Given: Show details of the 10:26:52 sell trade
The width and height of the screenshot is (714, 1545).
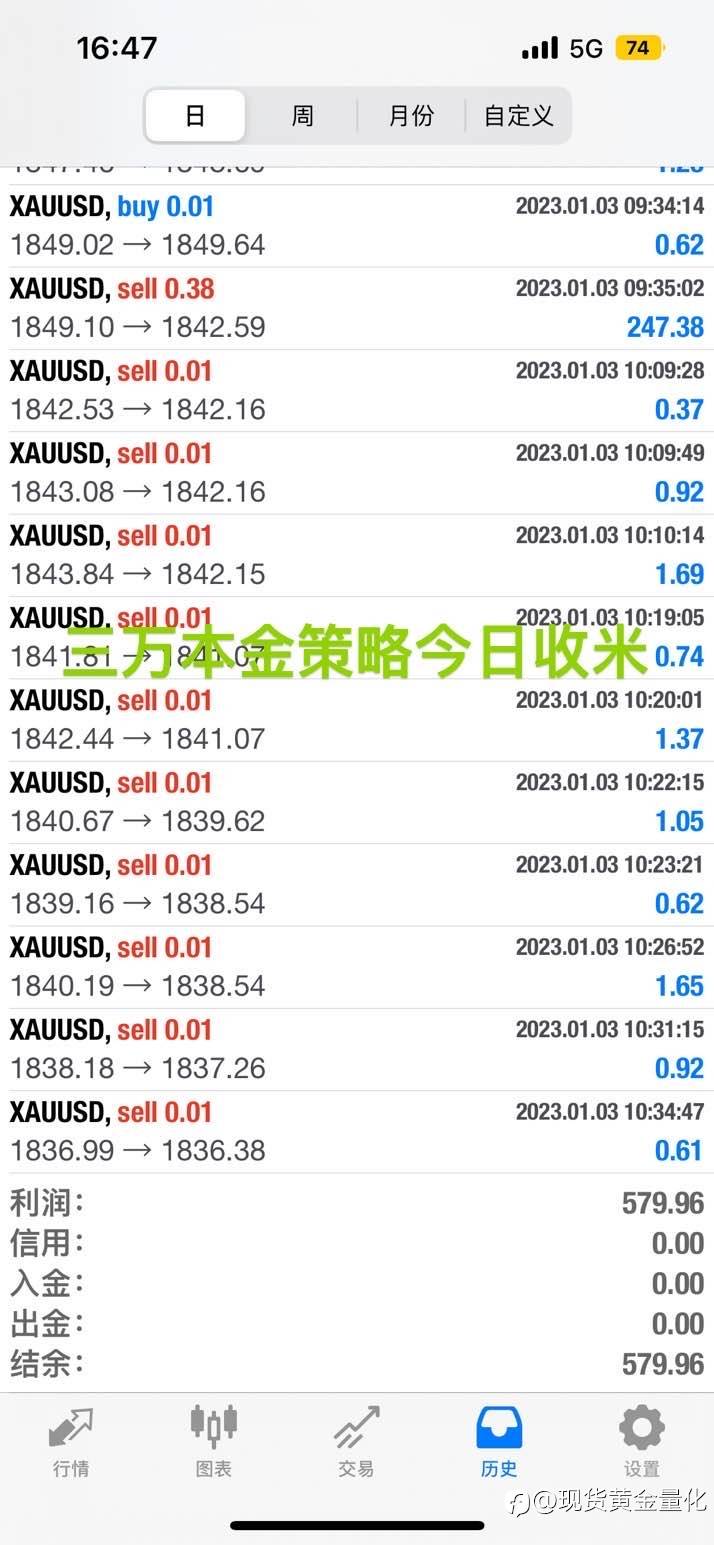Looking at the screenshot, I should pos(357,966).
